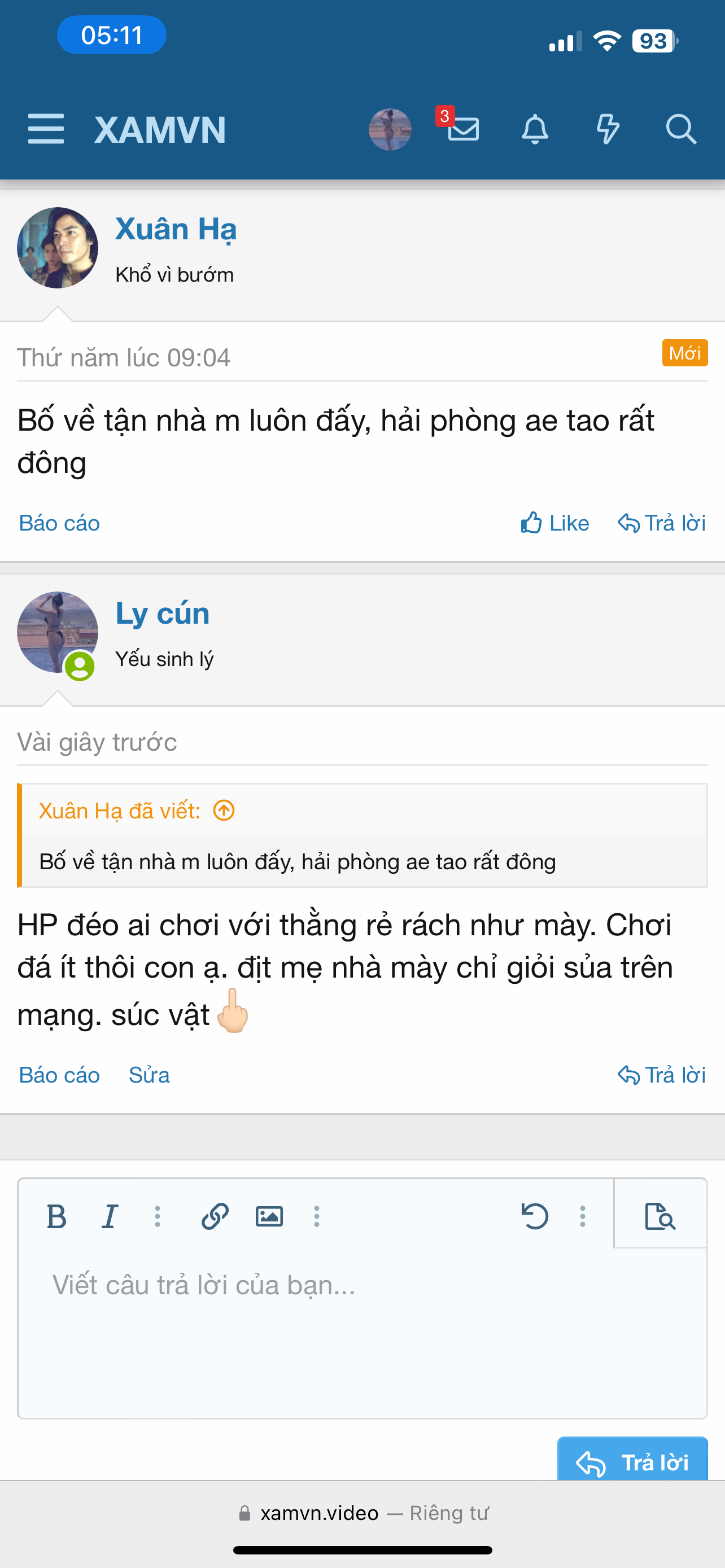Undo the last edit in editor
725x1568 pixels.
(535, 1217)
